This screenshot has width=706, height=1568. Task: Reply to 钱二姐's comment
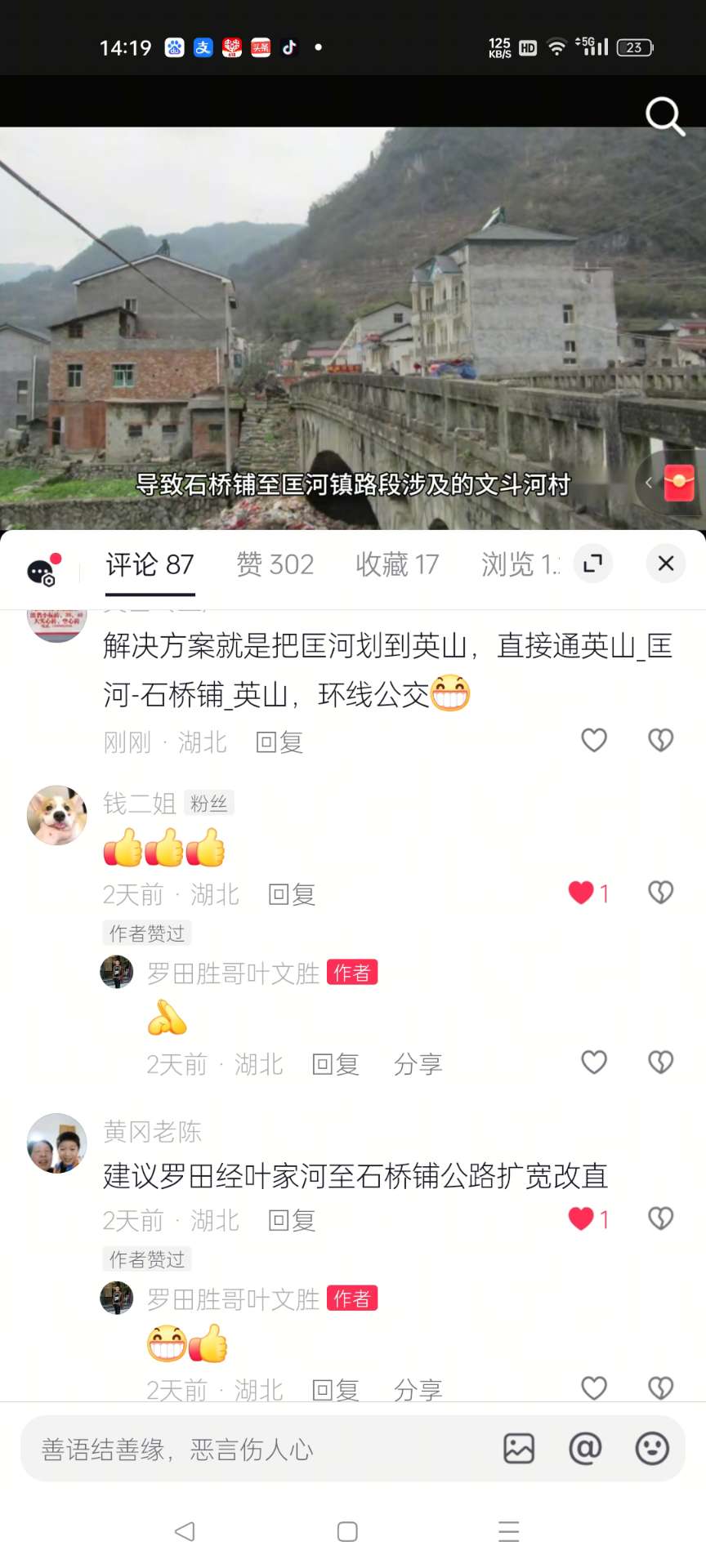[x=292, y=895]
